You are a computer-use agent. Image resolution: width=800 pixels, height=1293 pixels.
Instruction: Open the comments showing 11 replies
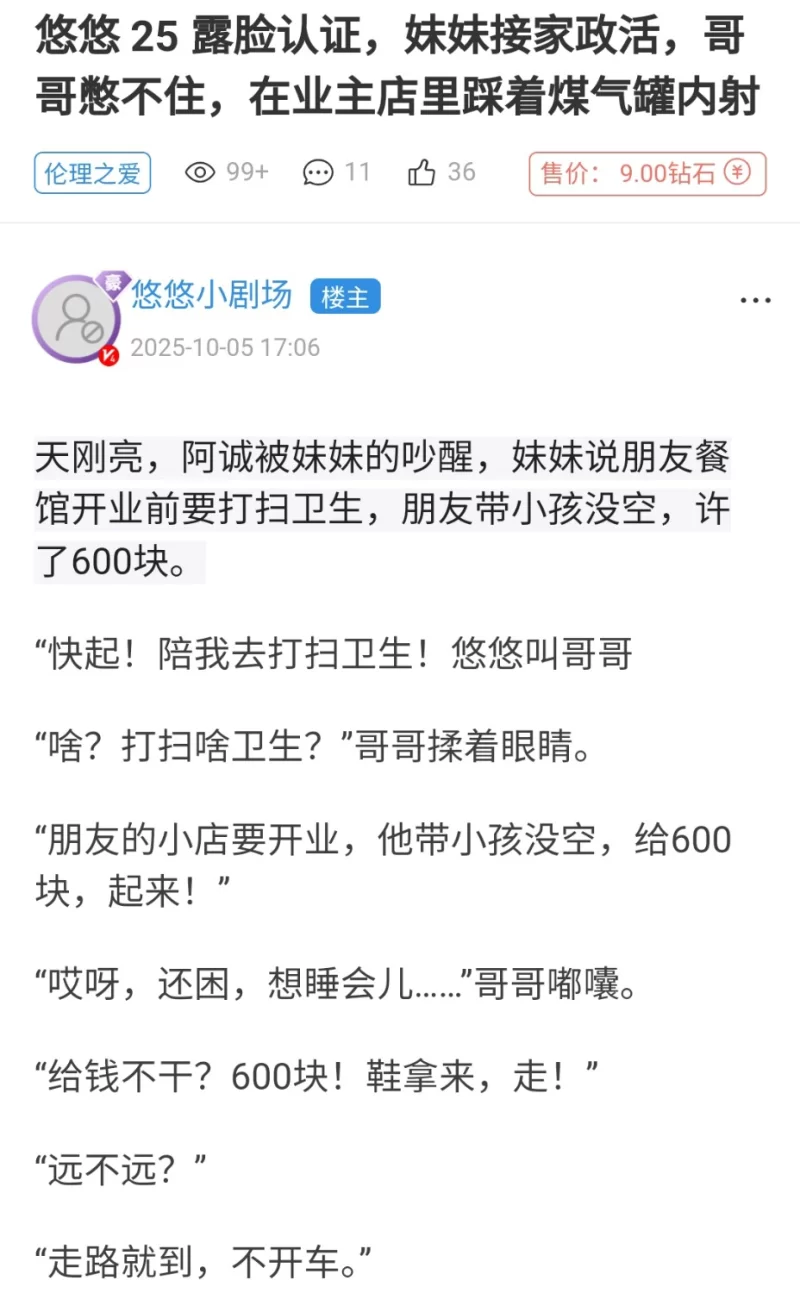(336, 173)
